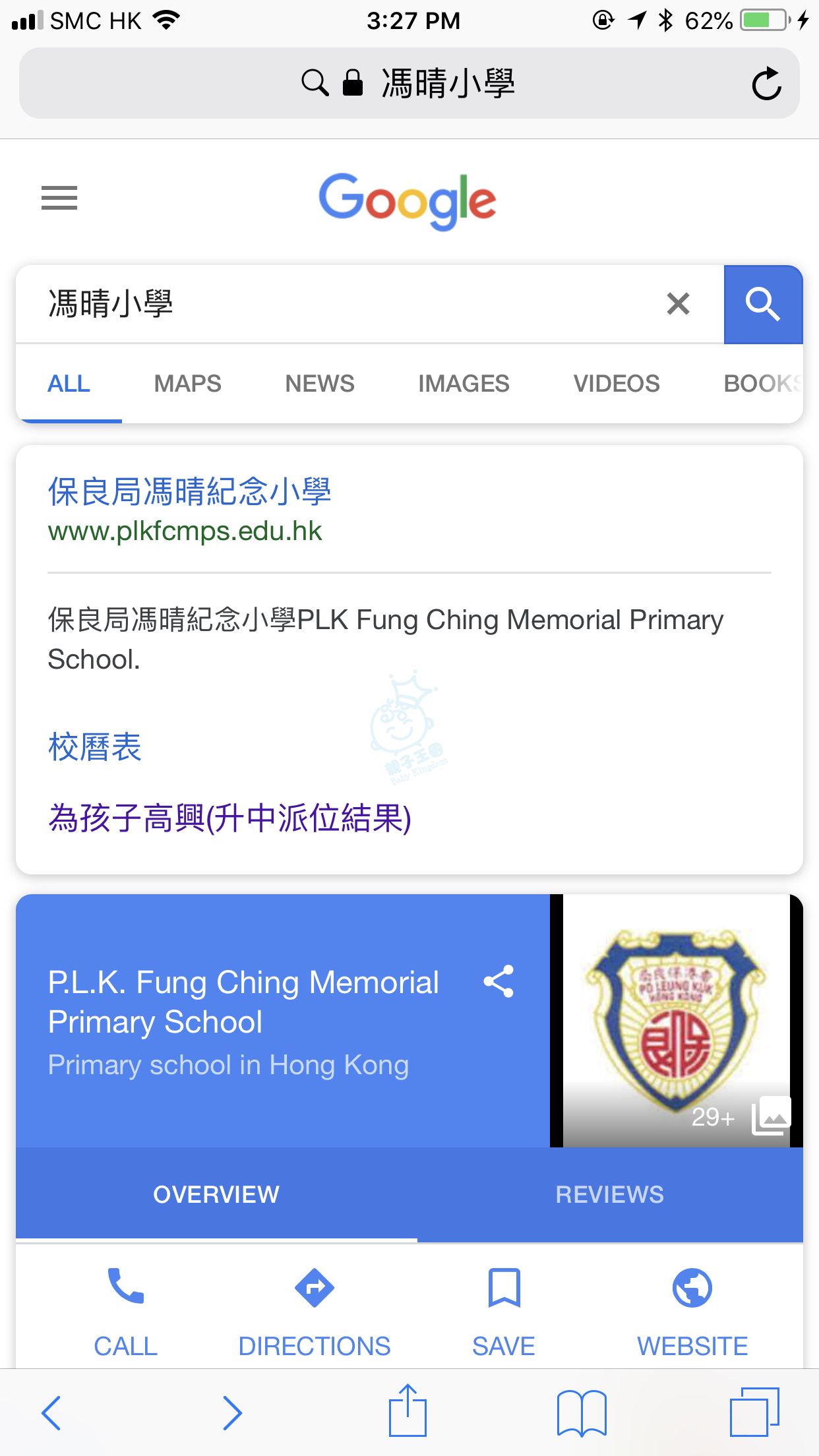Reload the page
The width and height of the screenshot is (819, 1456).
coord(766,84)
